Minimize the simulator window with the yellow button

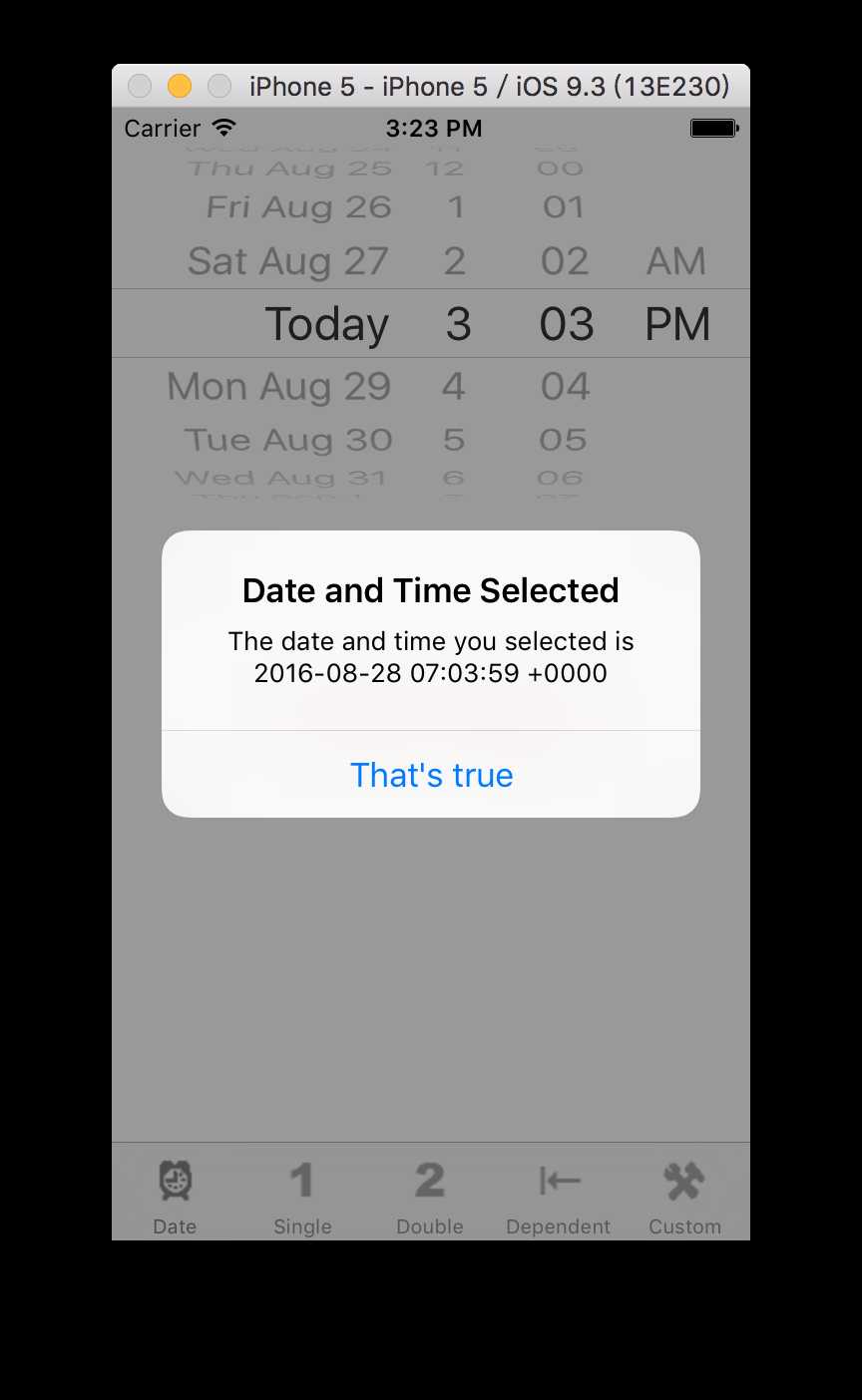180,87
